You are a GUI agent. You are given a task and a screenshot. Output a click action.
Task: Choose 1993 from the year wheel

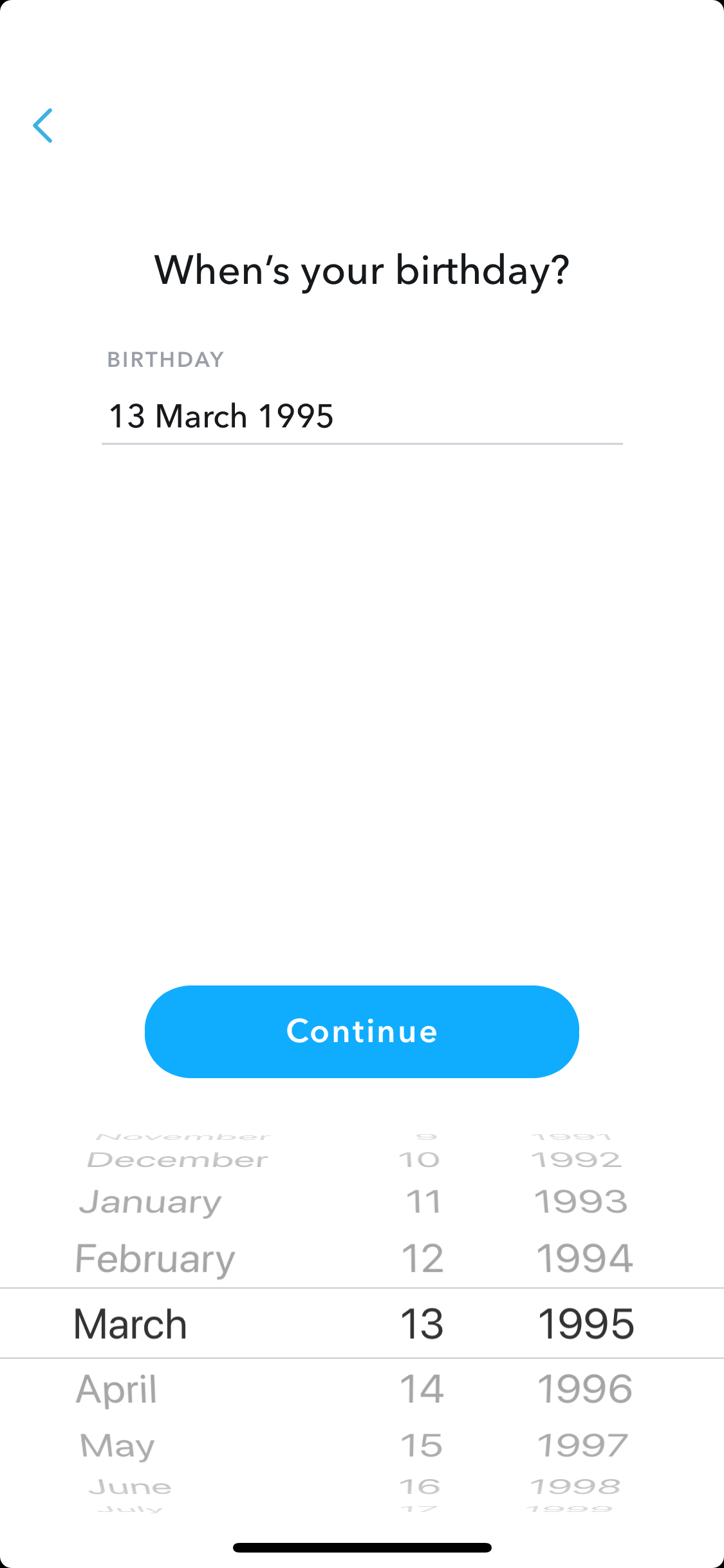581,1202
